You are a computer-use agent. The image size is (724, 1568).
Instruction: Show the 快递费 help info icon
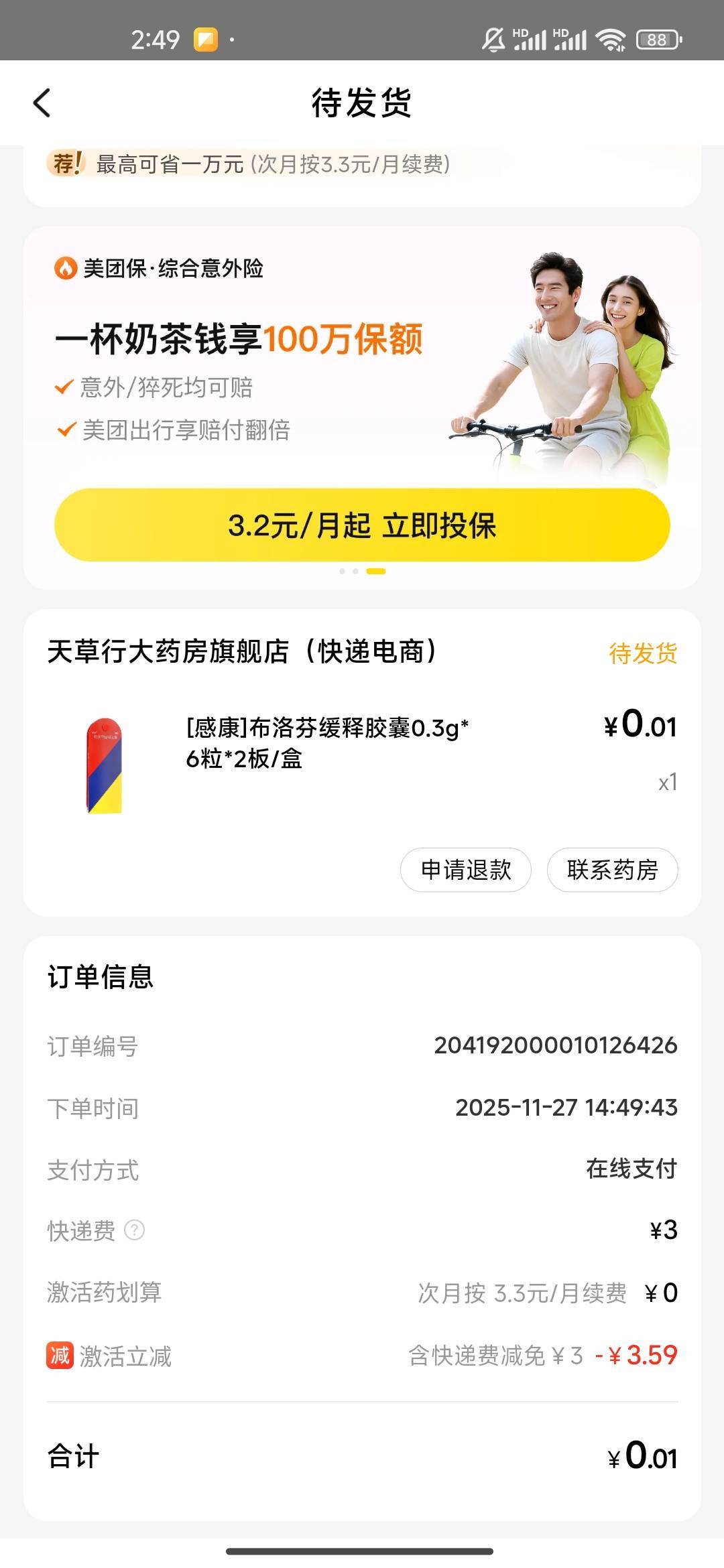click(135, 1230)
